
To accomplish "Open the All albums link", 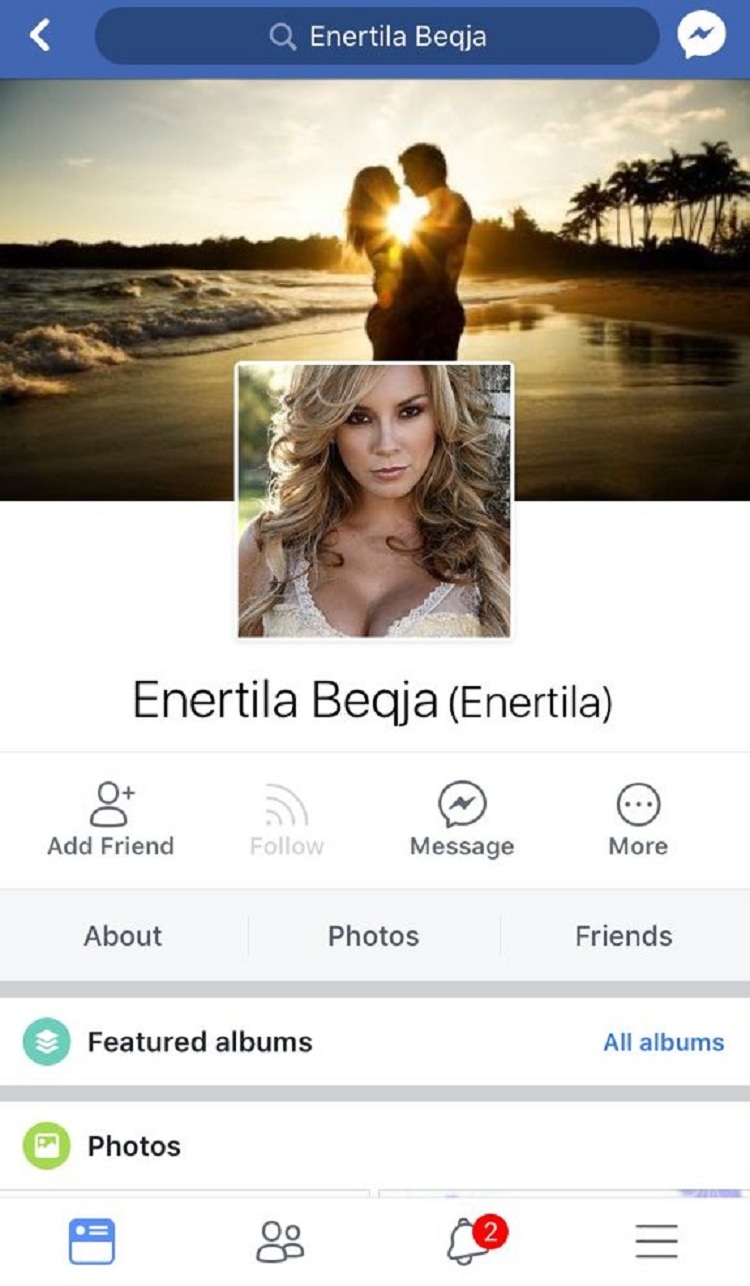I will tap(664, 1042).
